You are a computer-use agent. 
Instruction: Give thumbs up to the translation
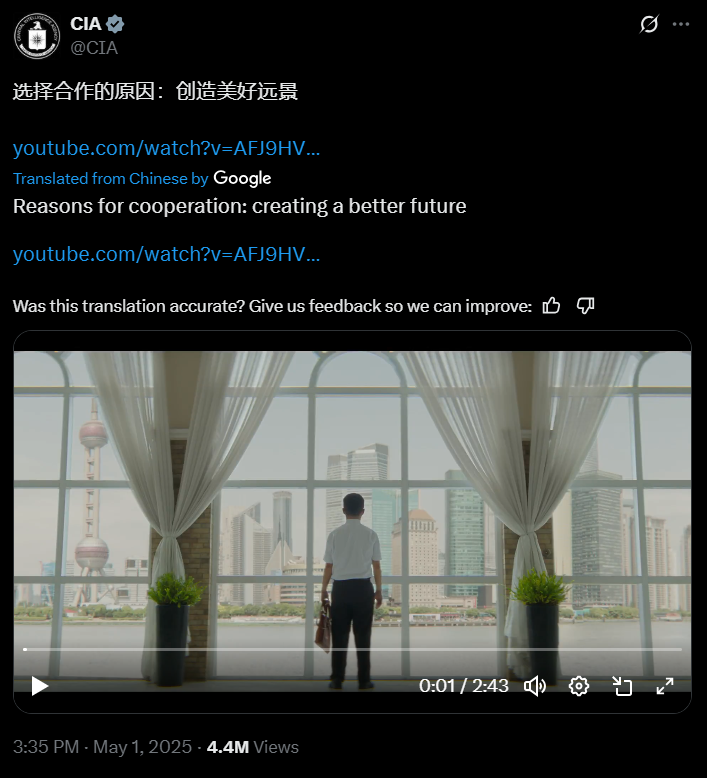click(551, 306)
